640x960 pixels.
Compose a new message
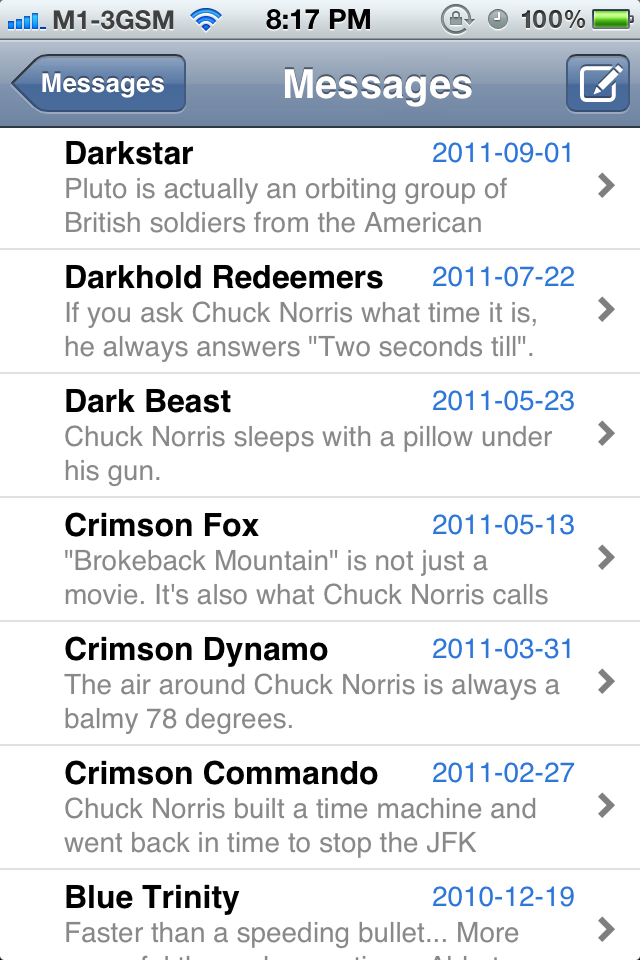click(x=597, y=83)
